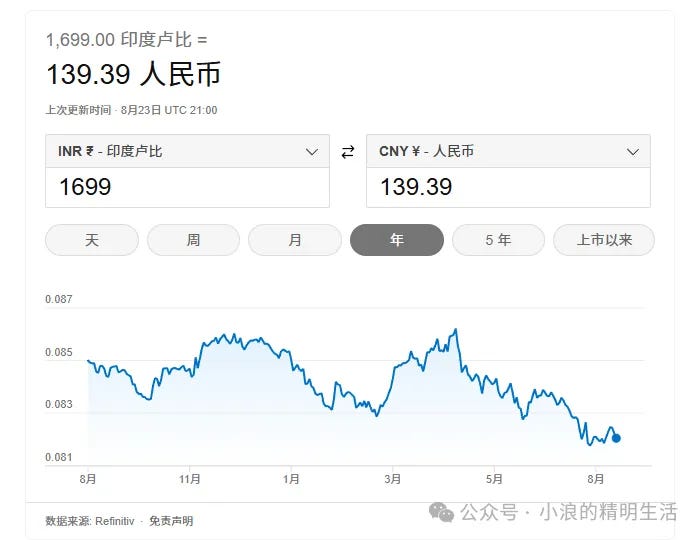Show the 上市以来 chart range
The height and width of the screenshot is (540, 700).
(x=604, y=240)
